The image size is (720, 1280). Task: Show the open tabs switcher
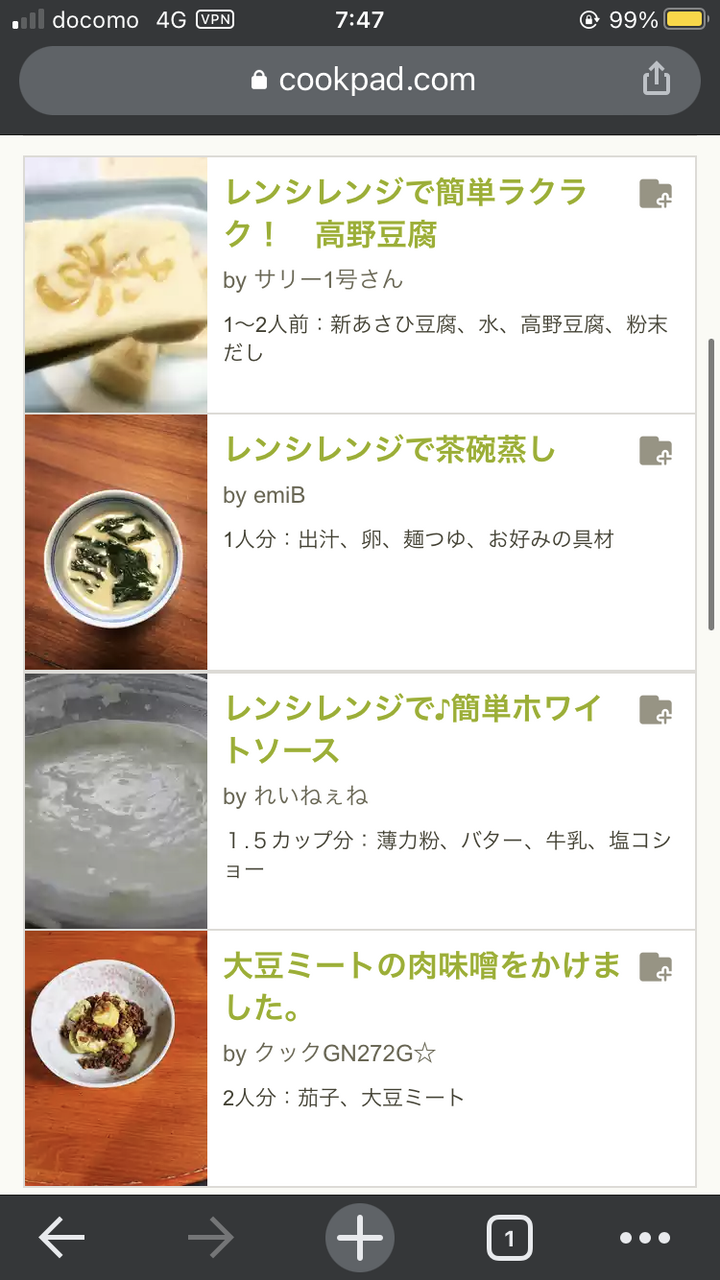coord(509,1239)
